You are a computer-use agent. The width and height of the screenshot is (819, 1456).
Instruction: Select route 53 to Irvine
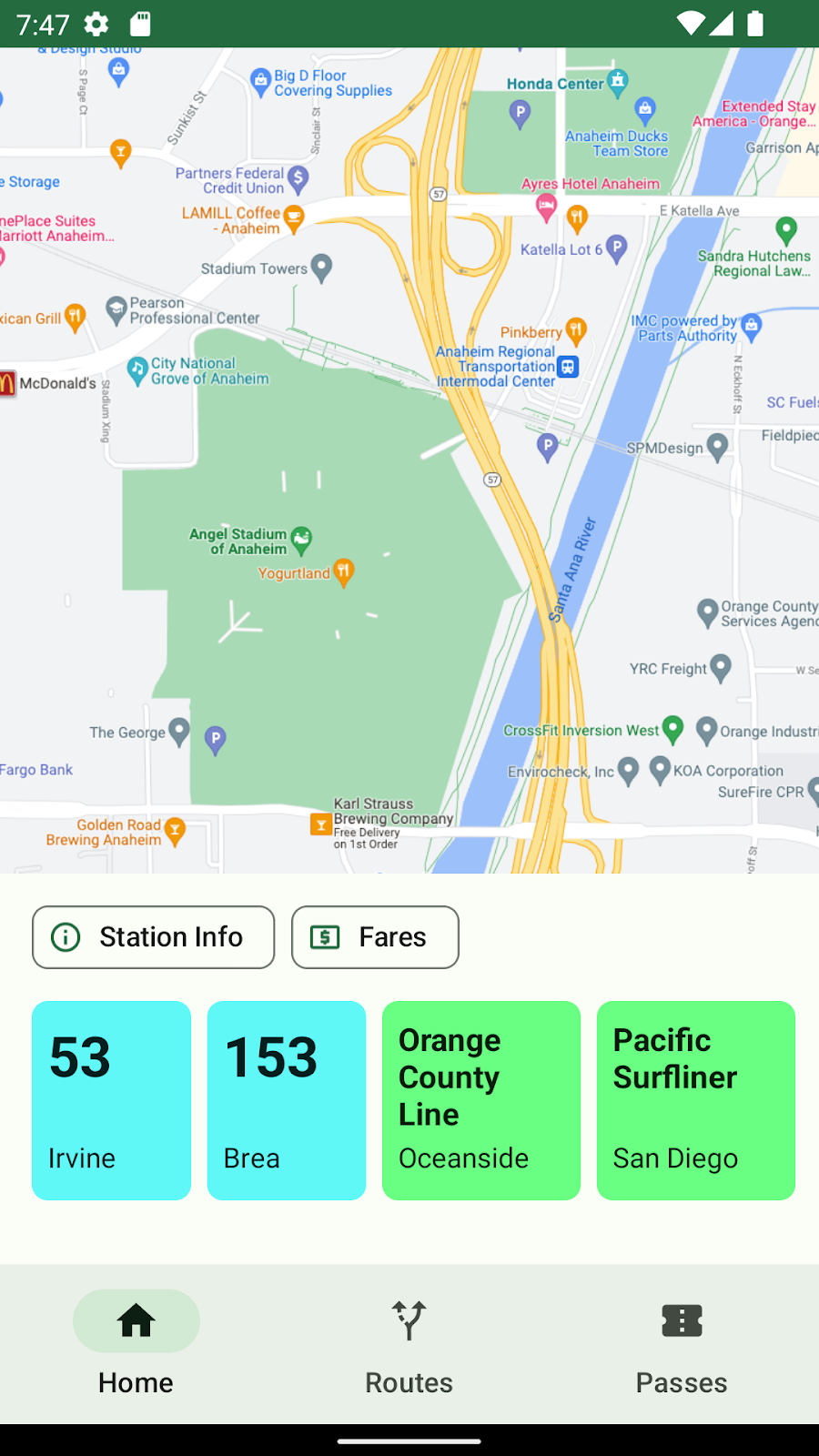click(111, 1100)
